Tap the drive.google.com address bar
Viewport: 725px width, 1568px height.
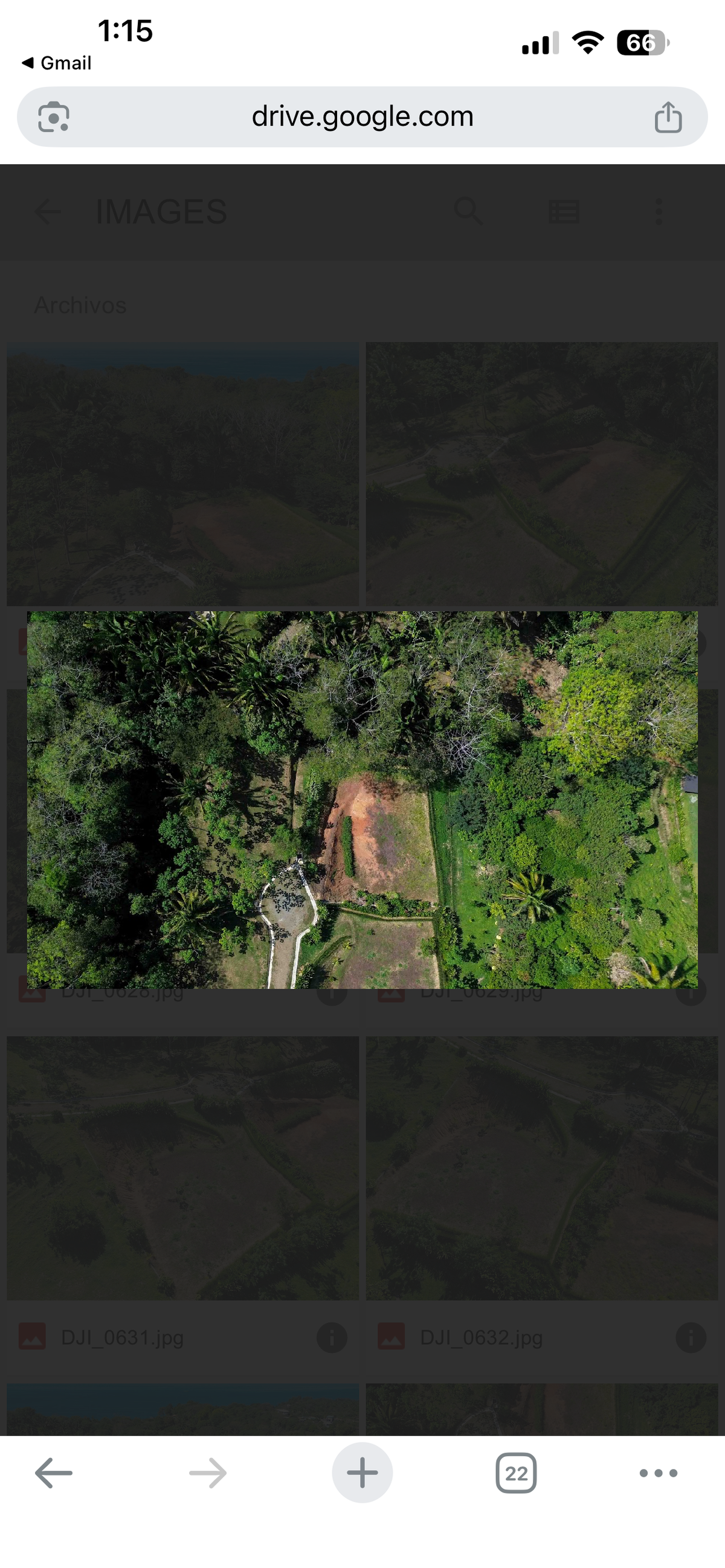[x=362, y=116]
